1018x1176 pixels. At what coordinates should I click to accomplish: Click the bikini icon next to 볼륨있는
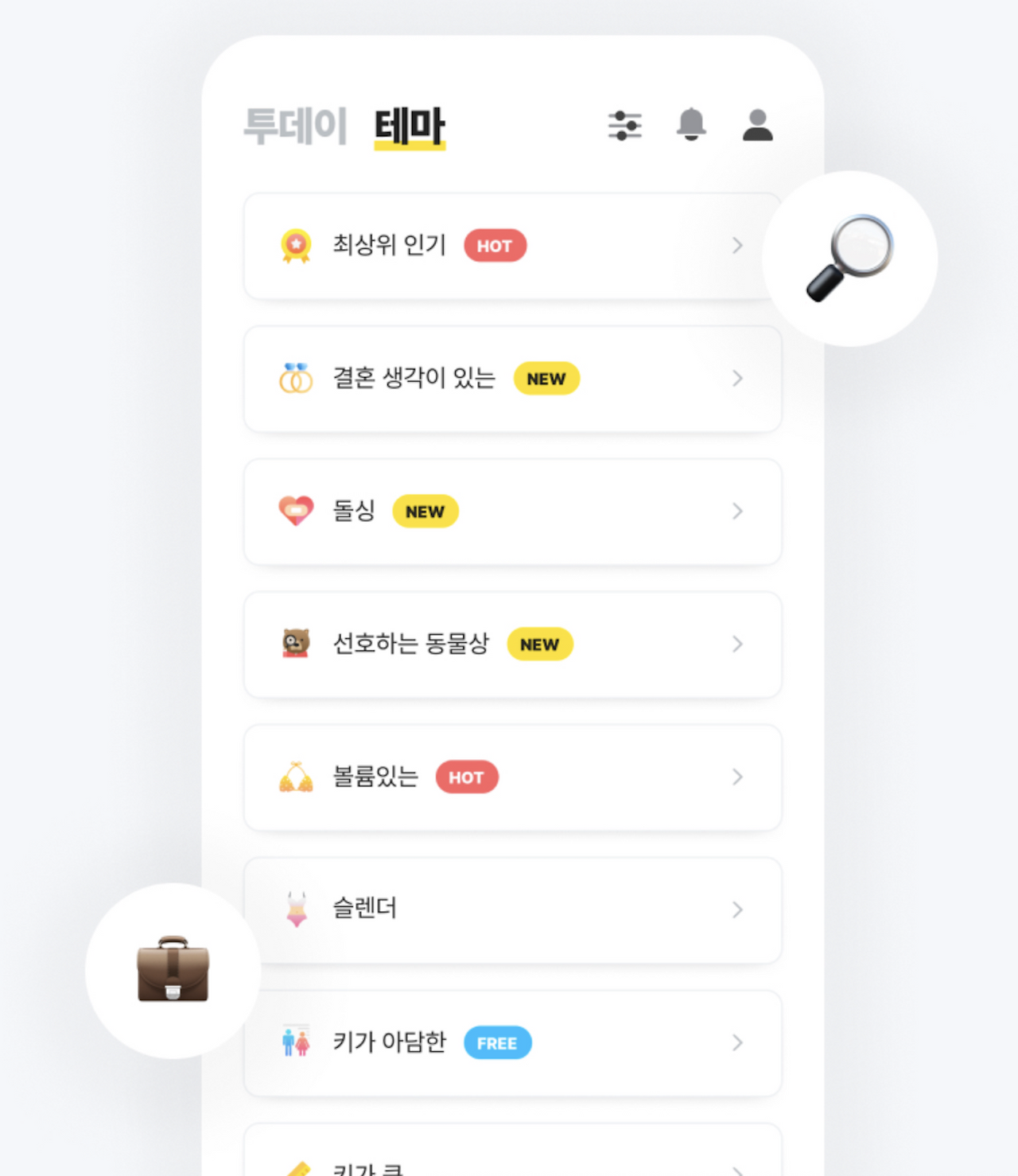point(295,777)
